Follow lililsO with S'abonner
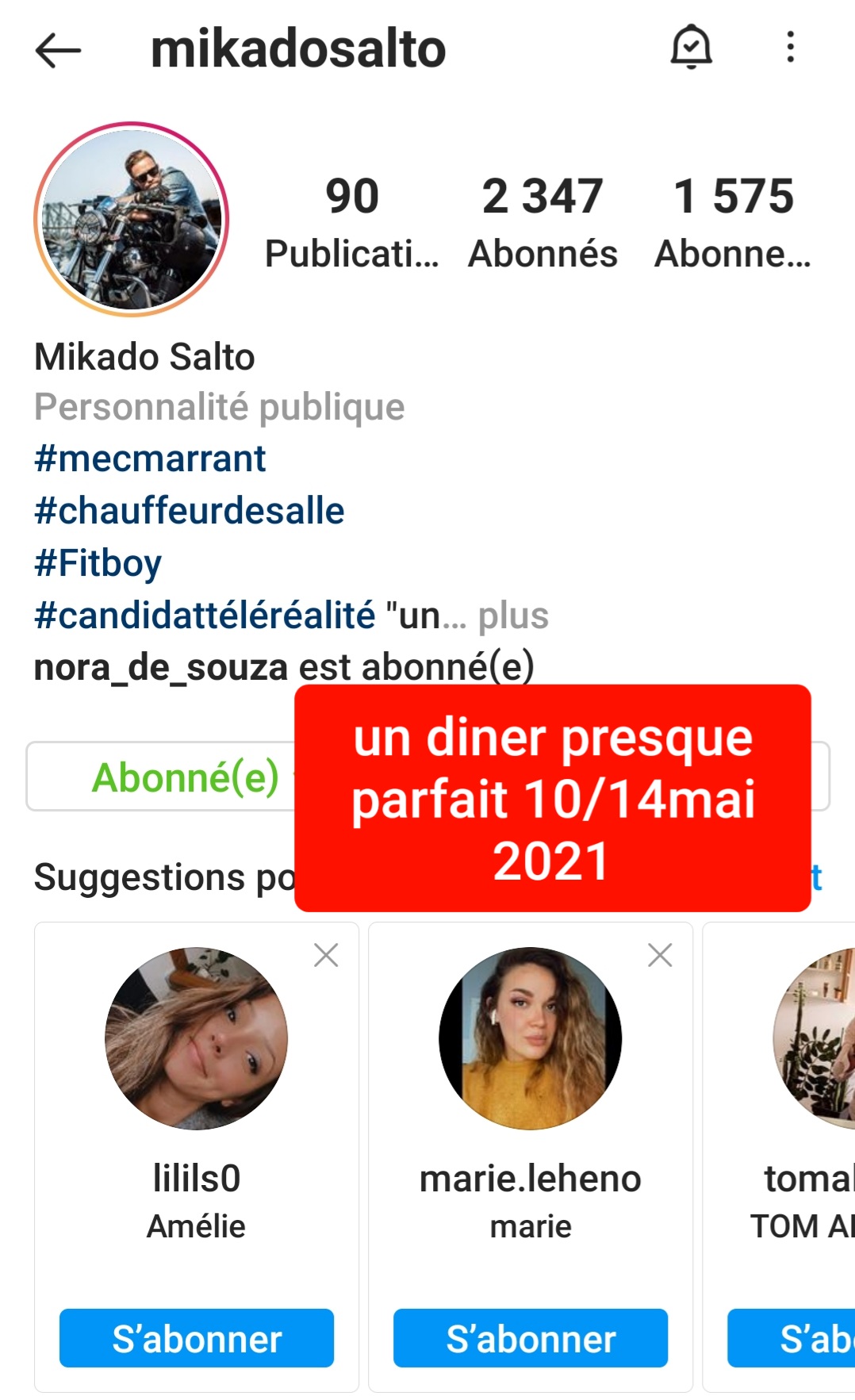The width and height of the screenshot is (855, 1400). (x=197, y=1338)
